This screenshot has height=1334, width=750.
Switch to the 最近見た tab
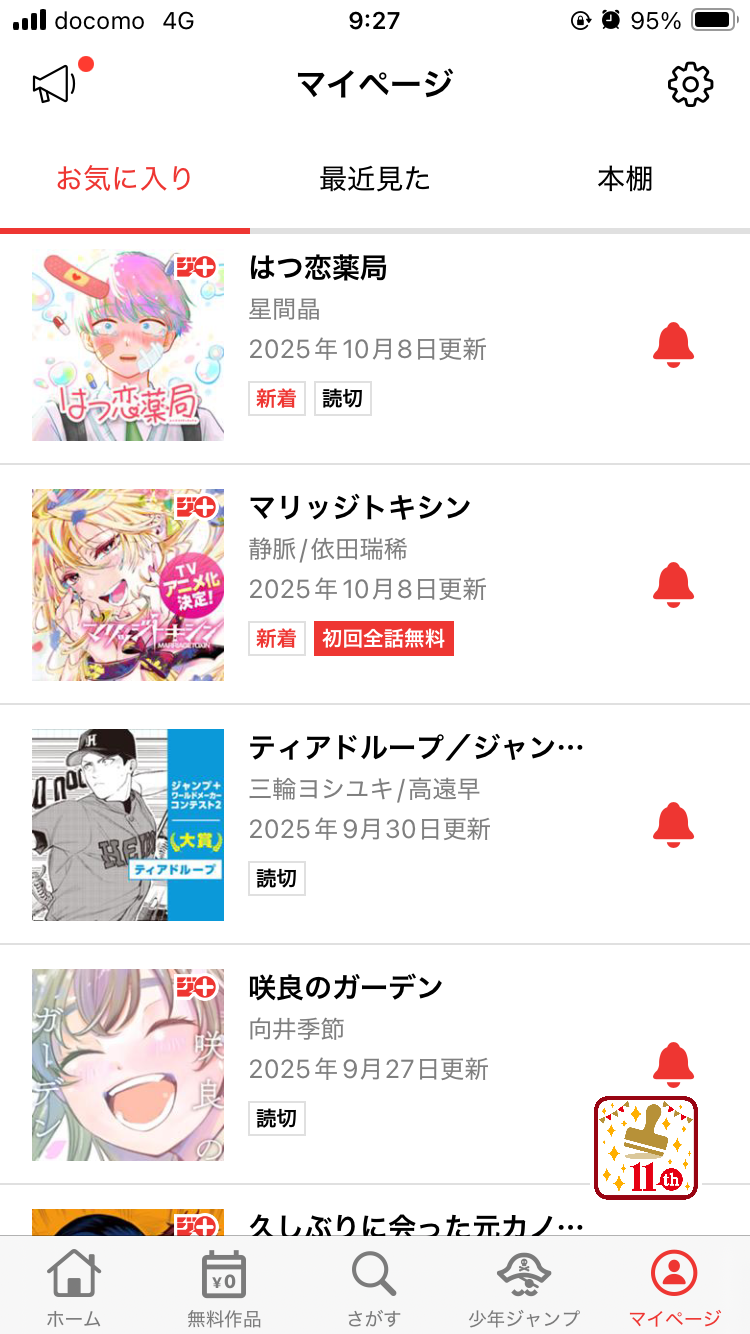pos(374,179)
